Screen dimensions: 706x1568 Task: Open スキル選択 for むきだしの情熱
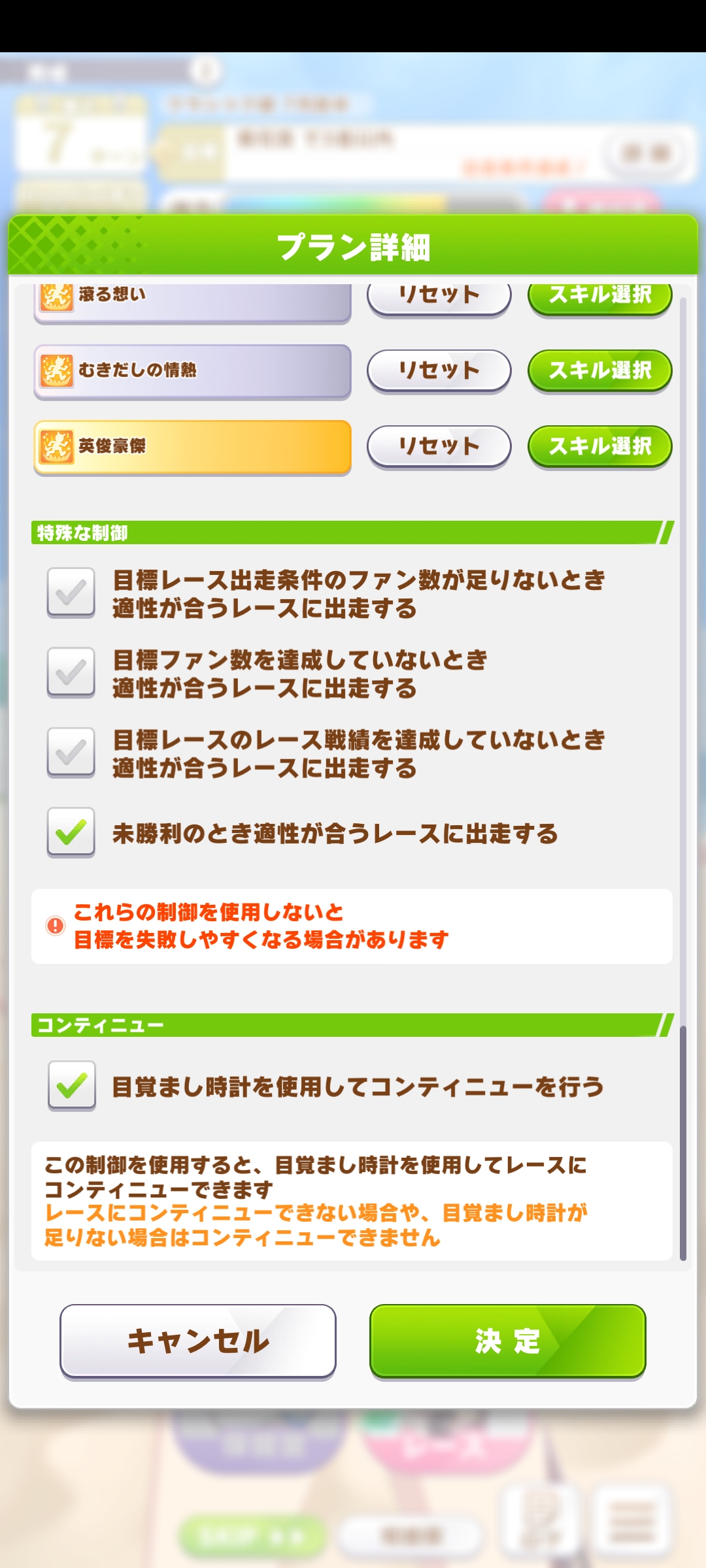pyautogui.click(x=599, y=371)
